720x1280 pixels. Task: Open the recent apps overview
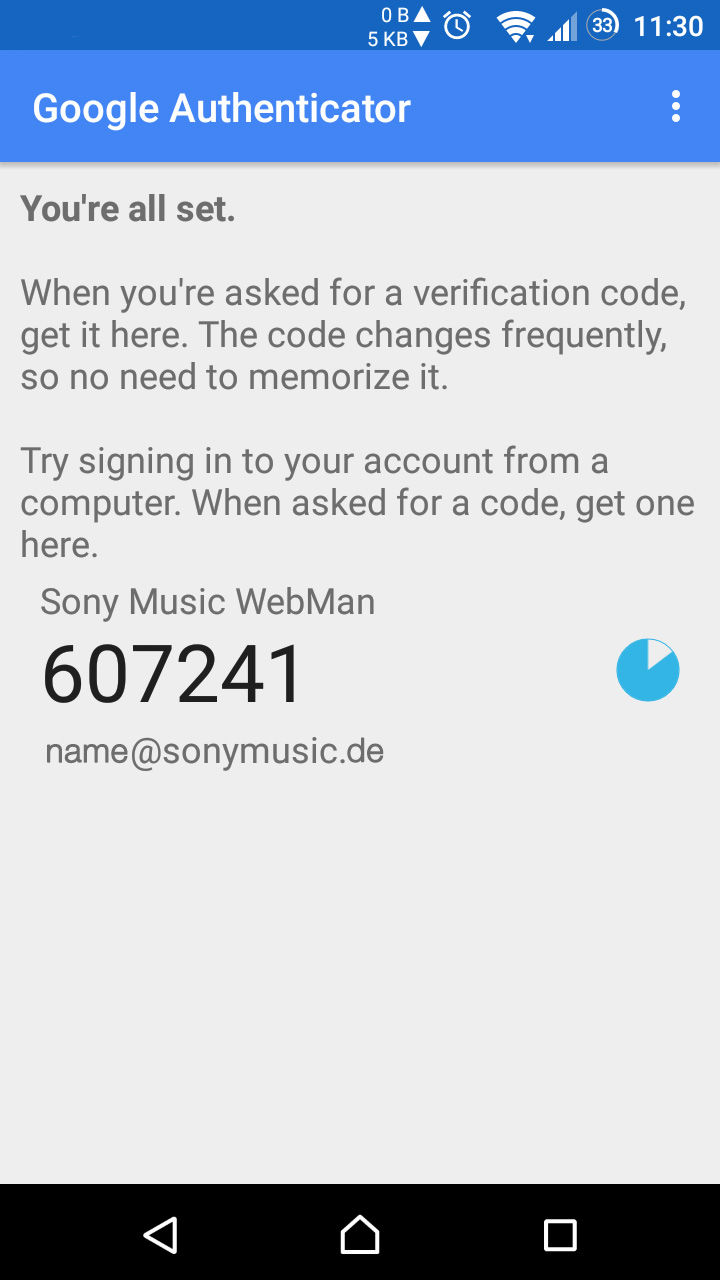pos(560,1234)
